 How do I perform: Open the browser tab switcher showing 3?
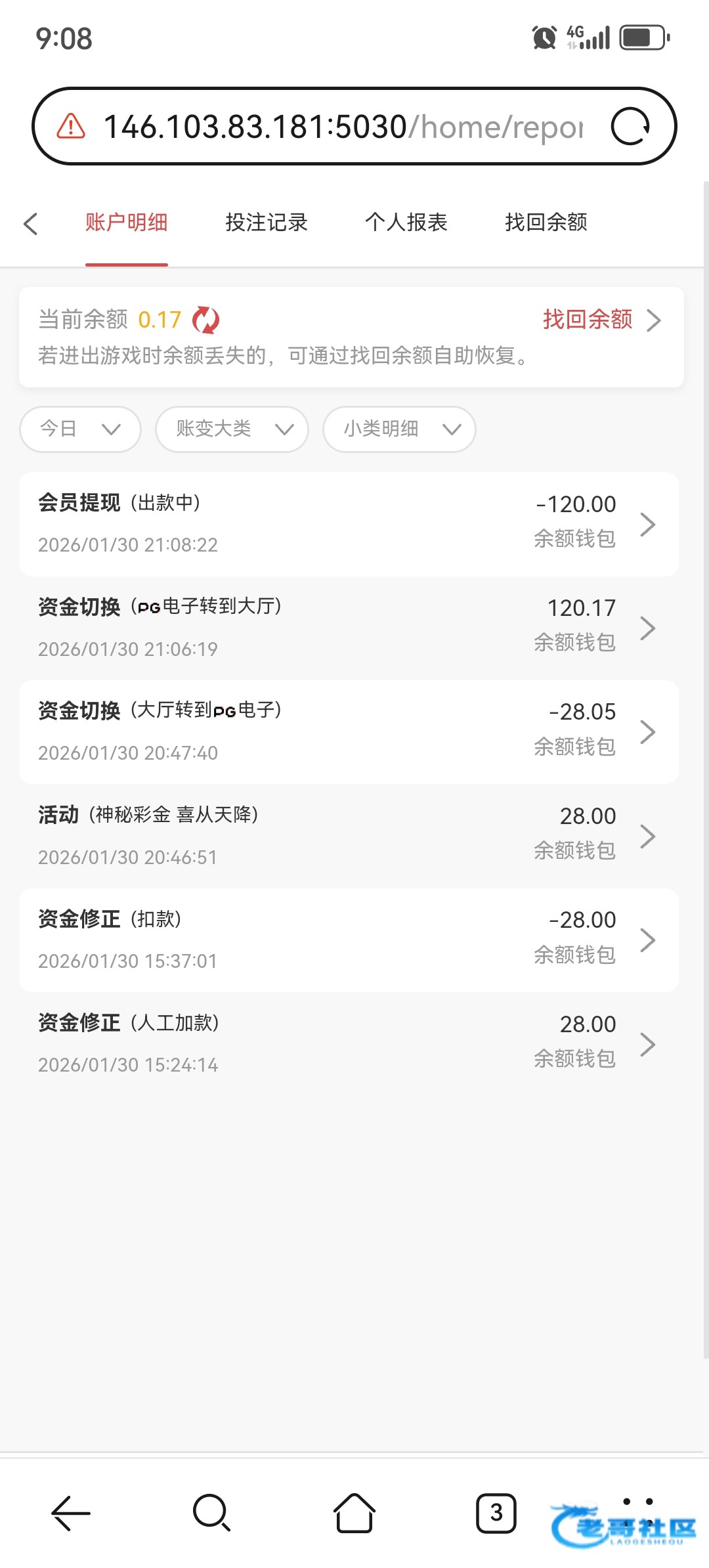point(496,1513)
